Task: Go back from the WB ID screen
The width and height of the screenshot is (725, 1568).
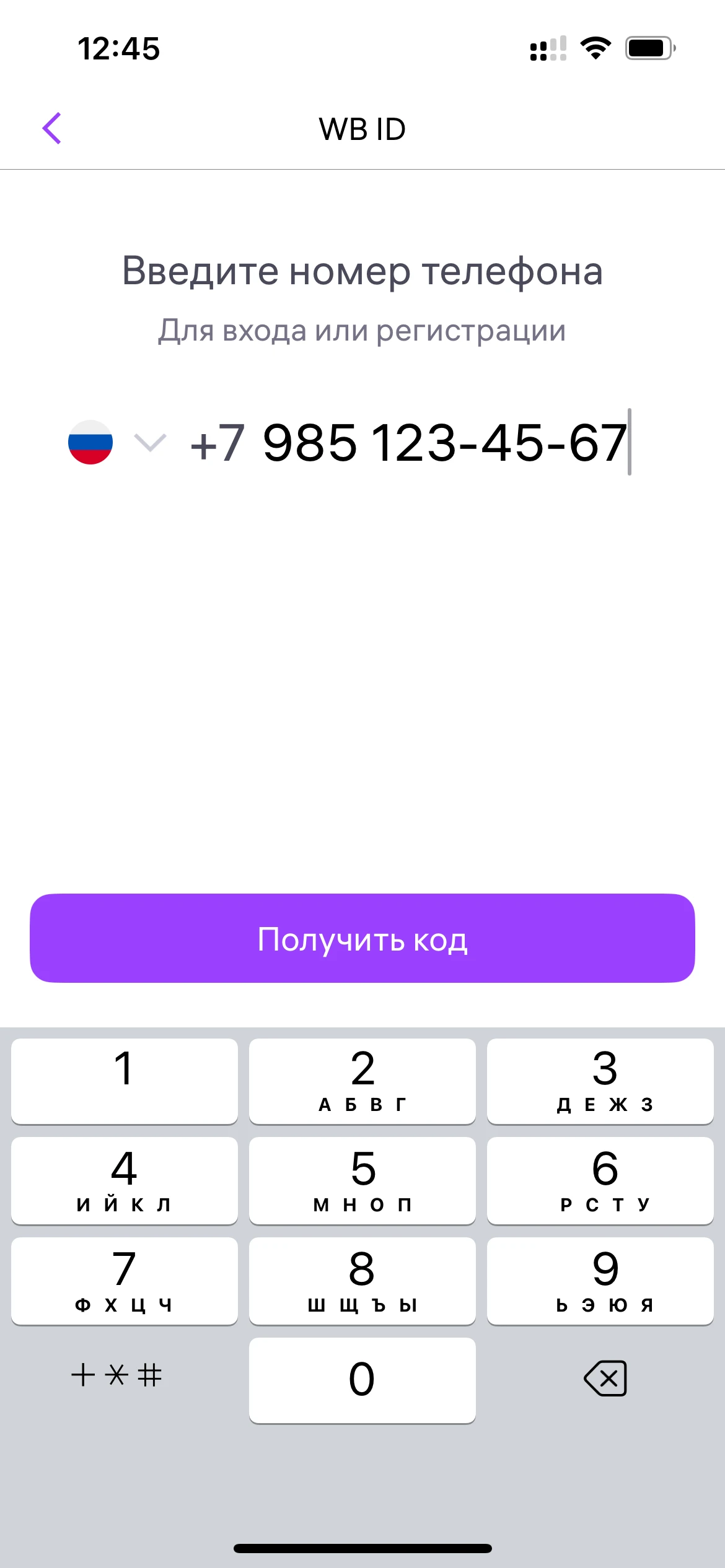Action: click(x=52, y=129)
